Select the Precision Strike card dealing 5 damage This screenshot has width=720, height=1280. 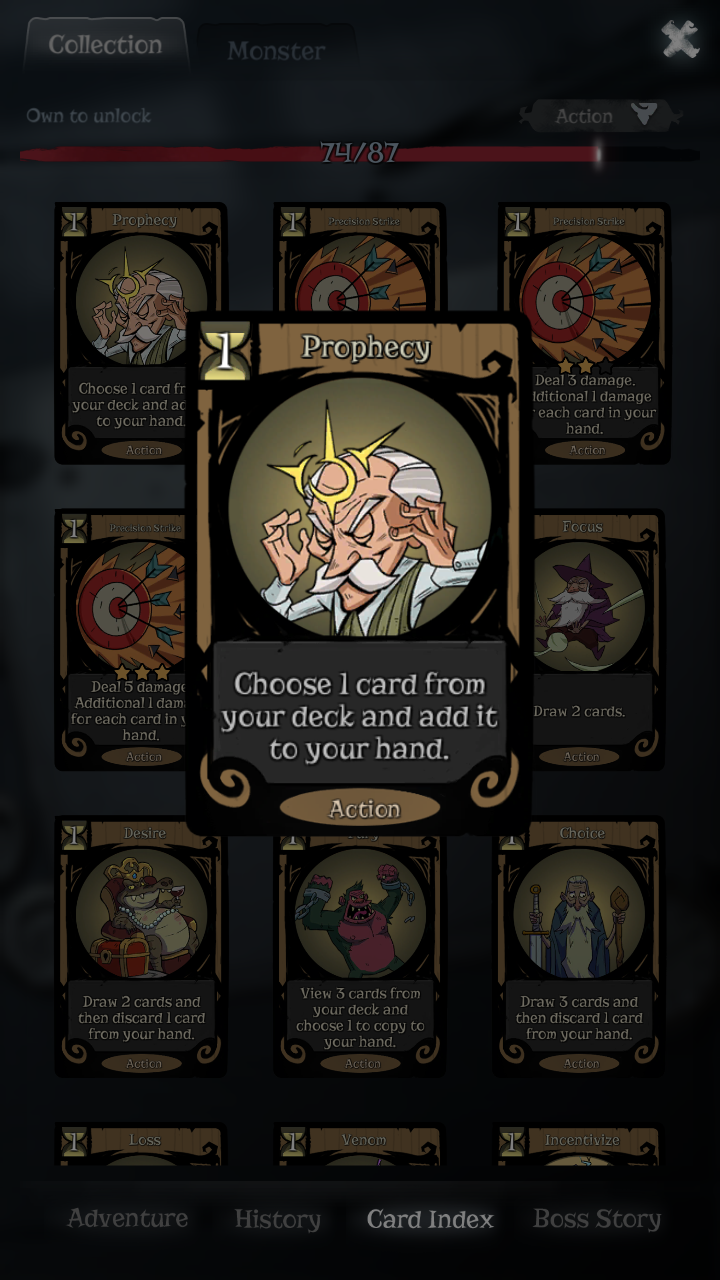point(120,640)
